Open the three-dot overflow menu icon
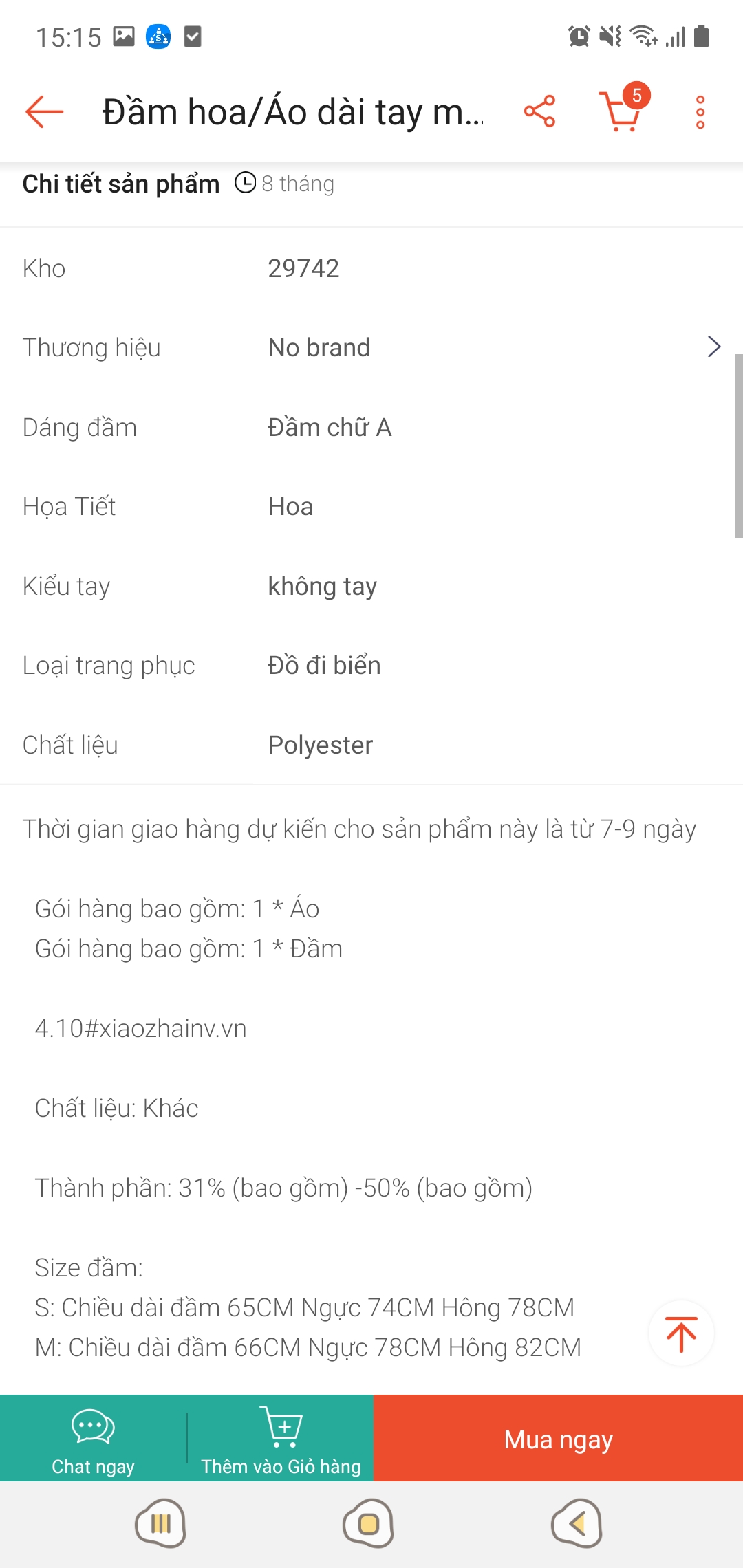Viewport: 743px width, 1568px height. [x=700, y=111]
